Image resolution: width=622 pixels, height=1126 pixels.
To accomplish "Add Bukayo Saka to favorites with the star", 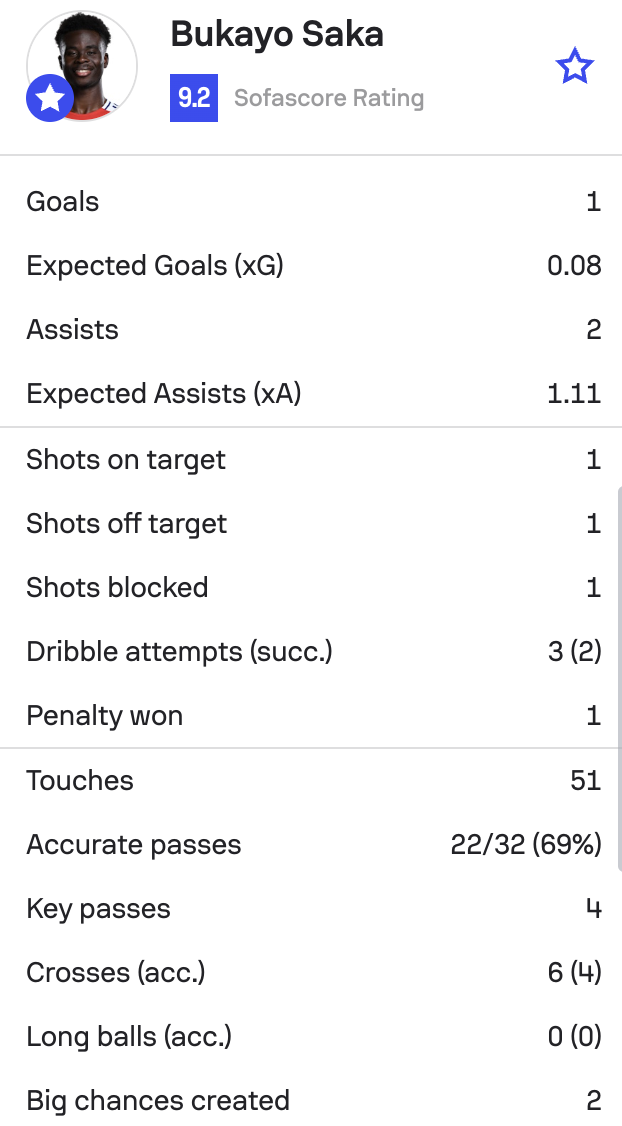I will coord(575,66).
